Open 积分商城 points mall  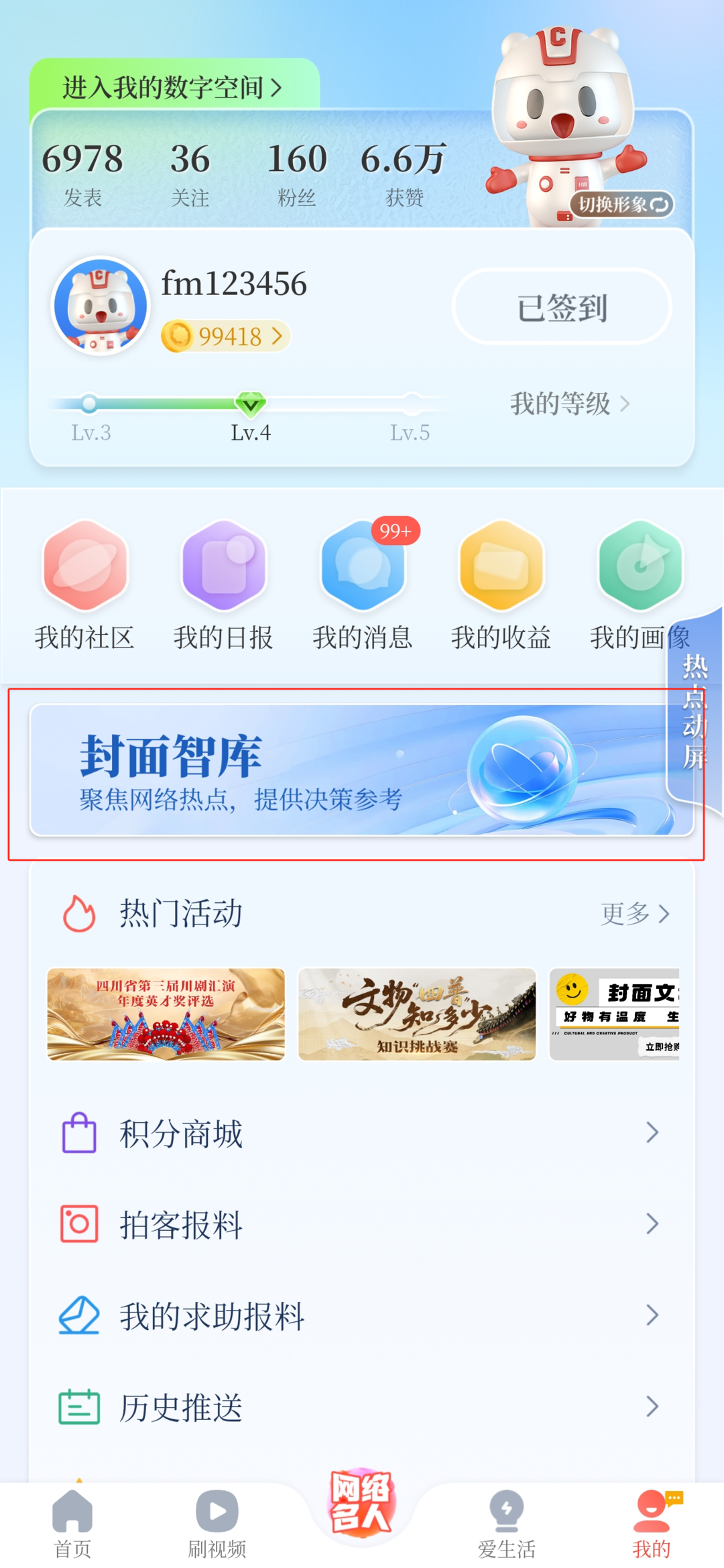(x=361, y=1133)
